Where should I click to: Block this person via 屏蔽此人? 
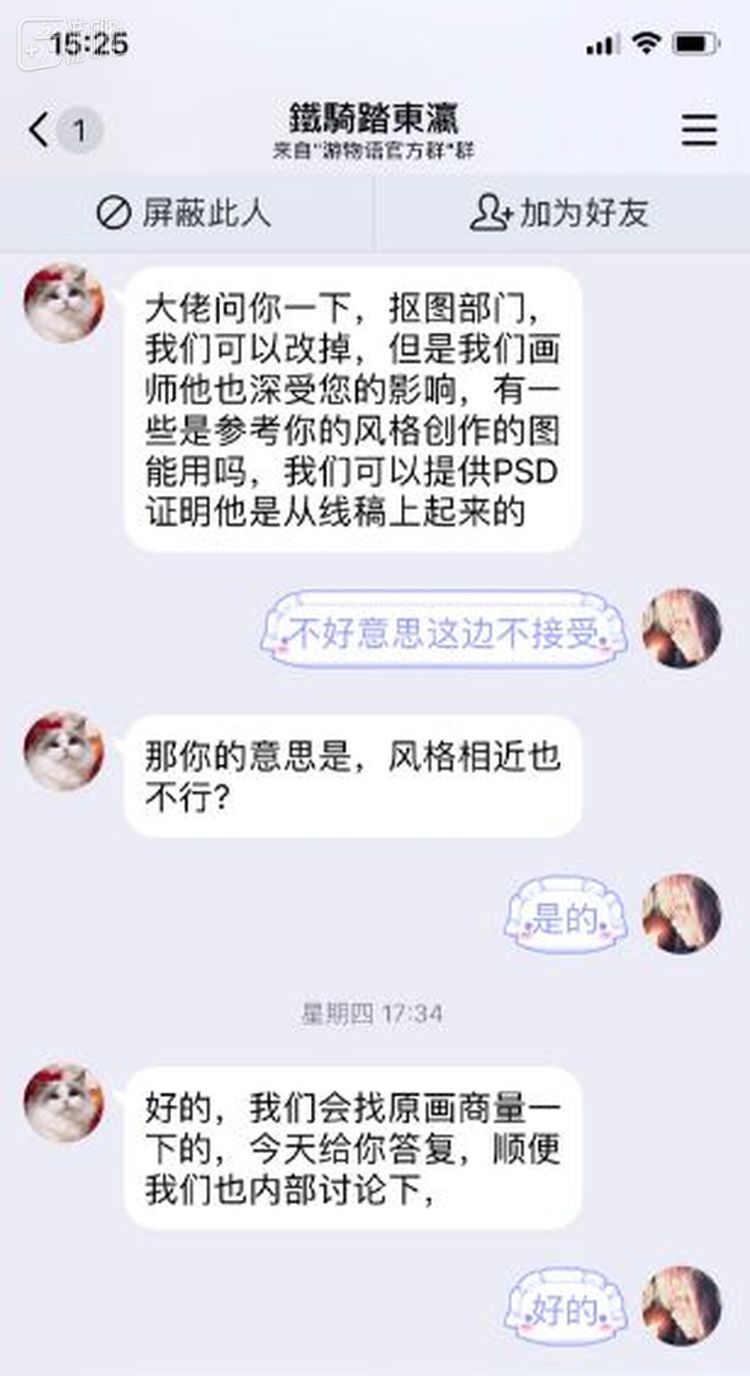[185, 213]
